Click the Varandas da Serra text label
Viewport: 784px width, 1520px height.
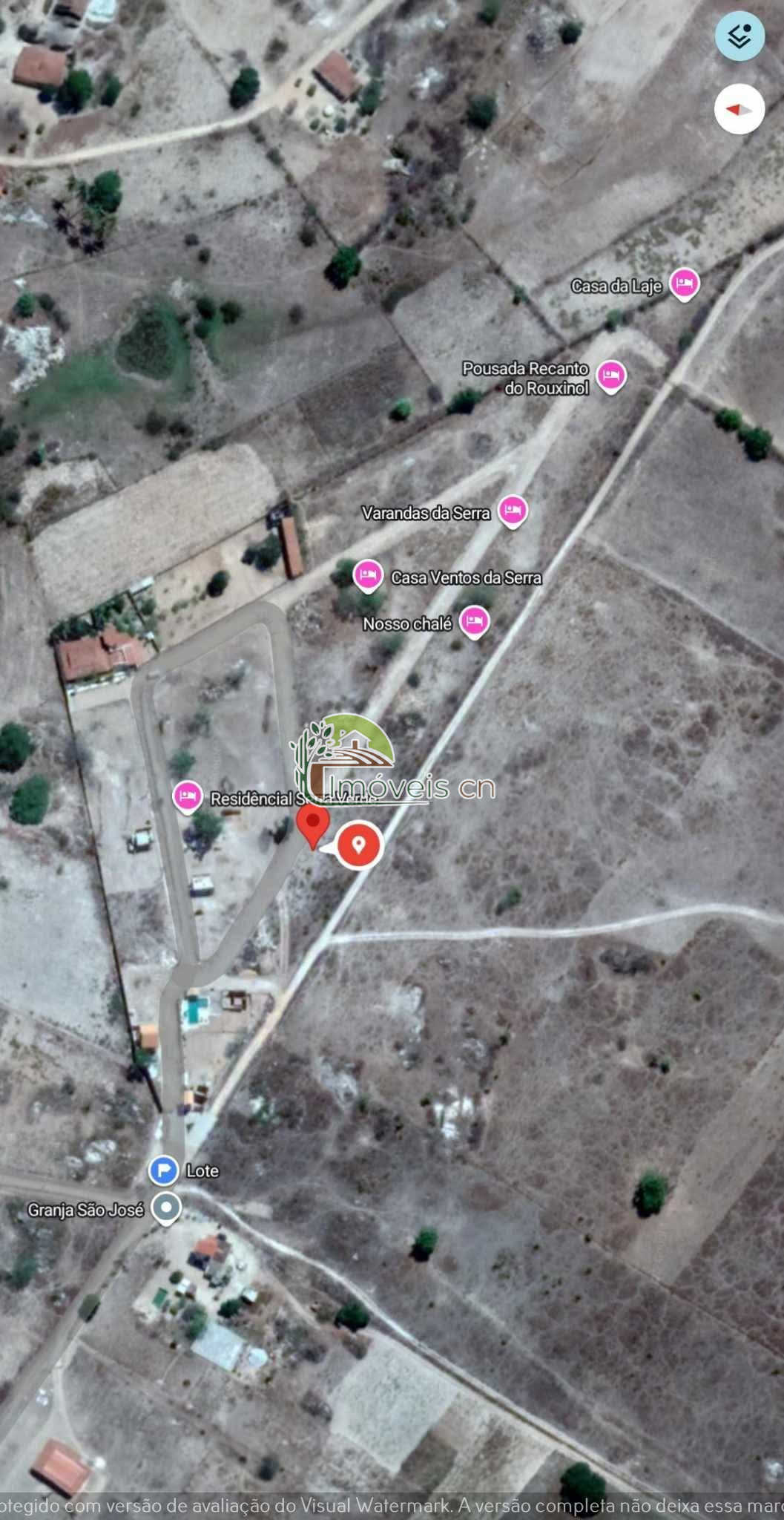(x=426, y=512)
